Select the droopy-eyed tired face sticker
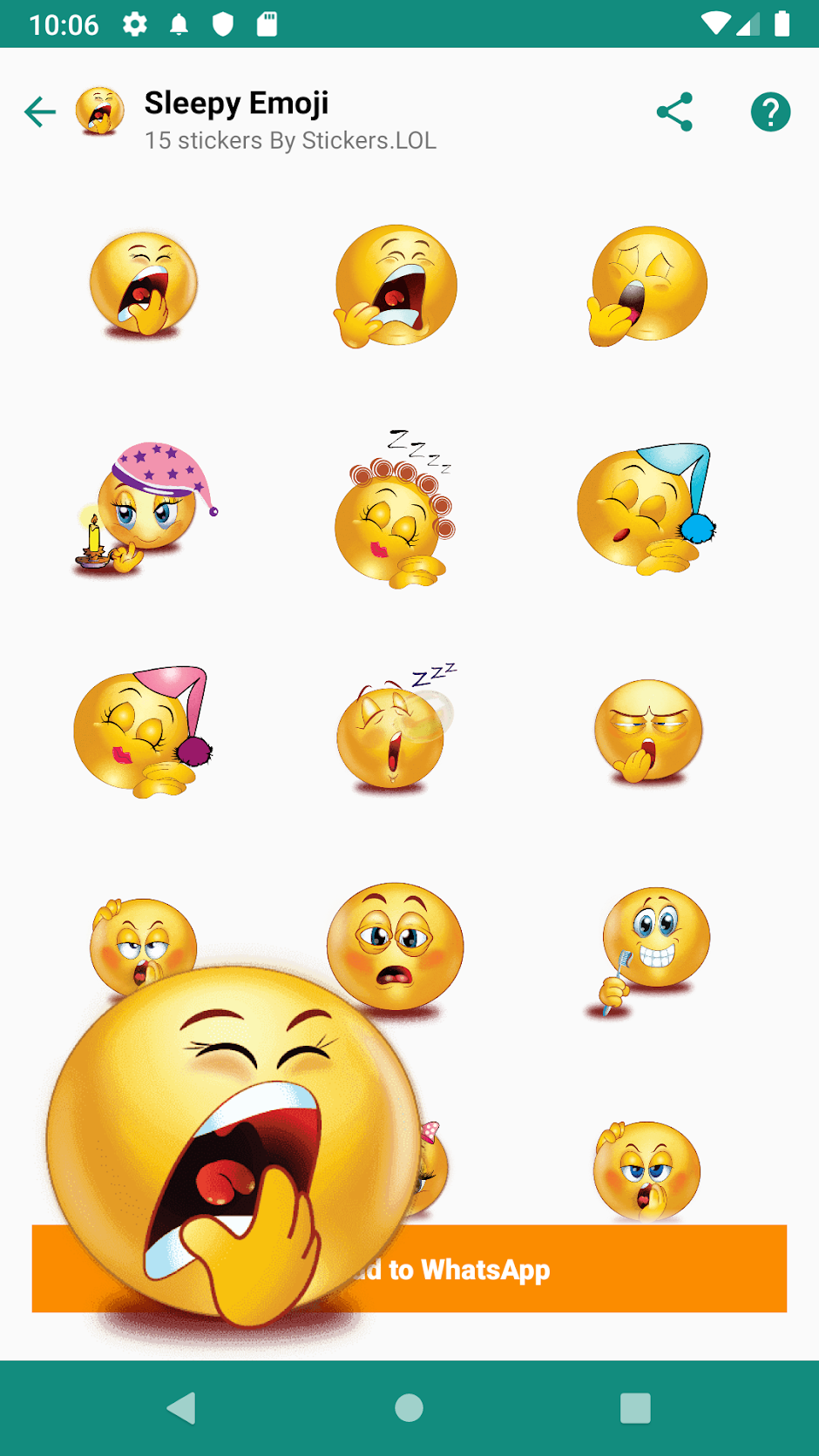This screenshot has width=819, height=1456. [x=396, y=947]
